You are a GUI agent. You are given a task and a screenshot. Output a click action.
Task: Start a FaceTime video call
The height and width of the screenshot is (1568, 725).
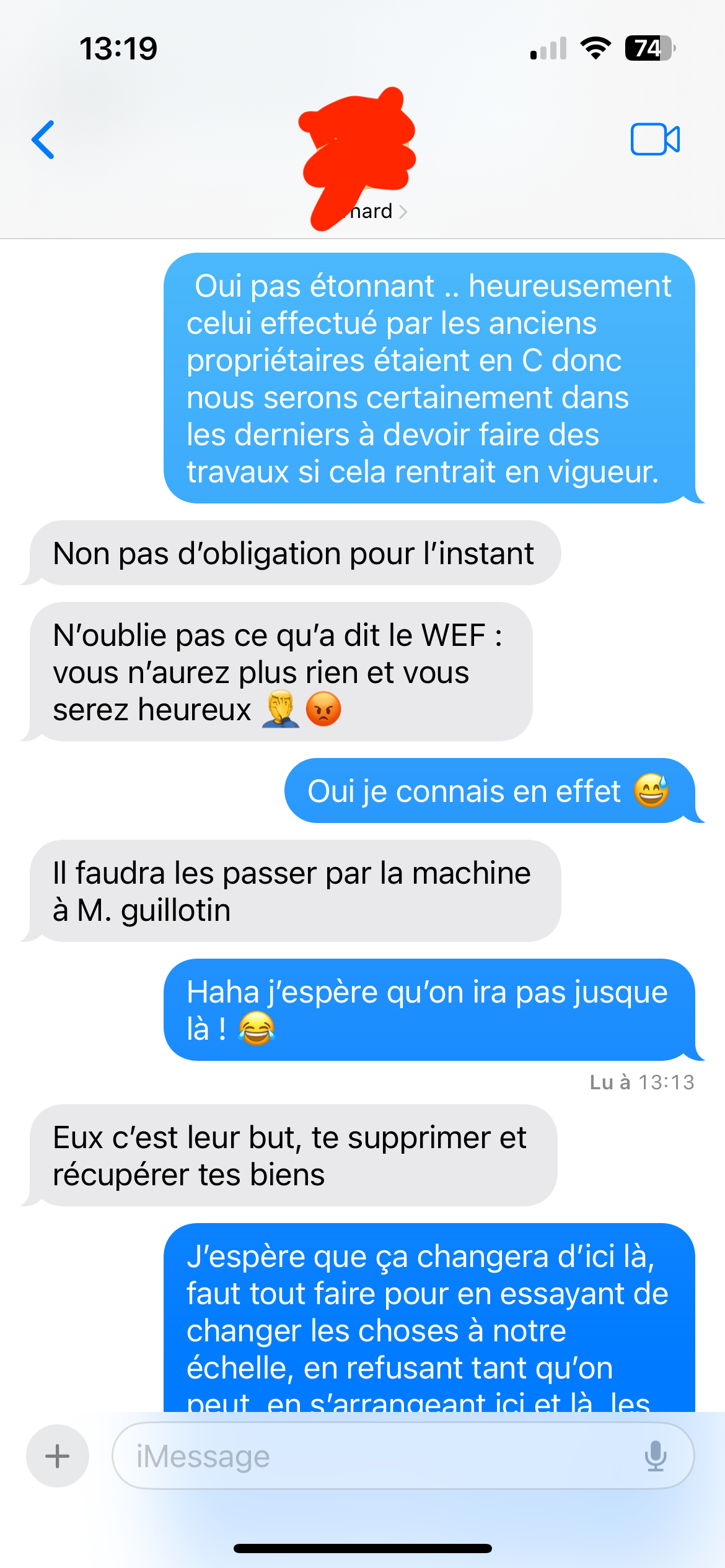pos(655,139)
